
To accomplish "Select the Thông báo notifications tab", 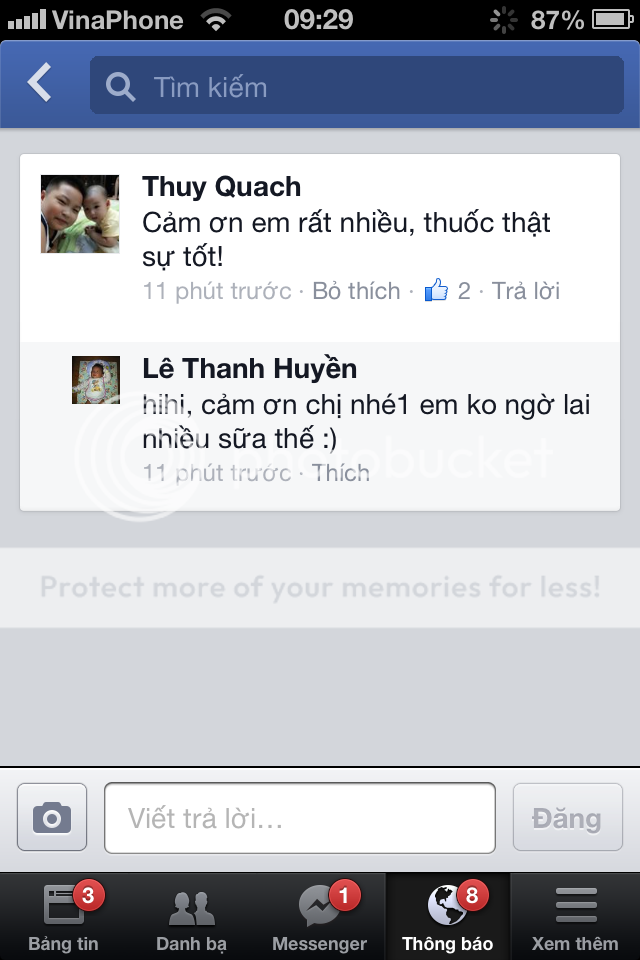I will (448, 916).
